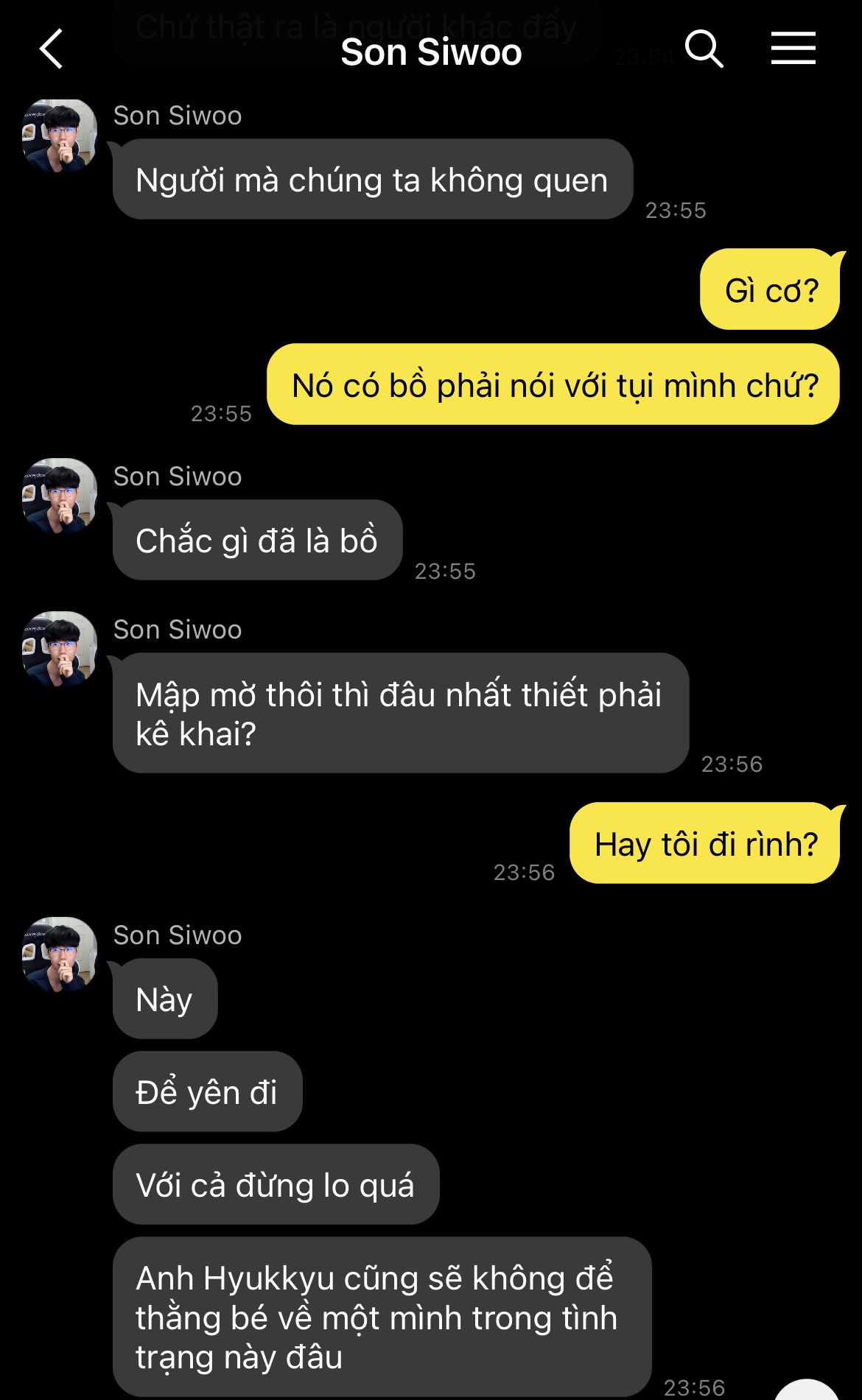Open the chat menu with three lines
862x1400 pixels.
(x=793, y=49)
